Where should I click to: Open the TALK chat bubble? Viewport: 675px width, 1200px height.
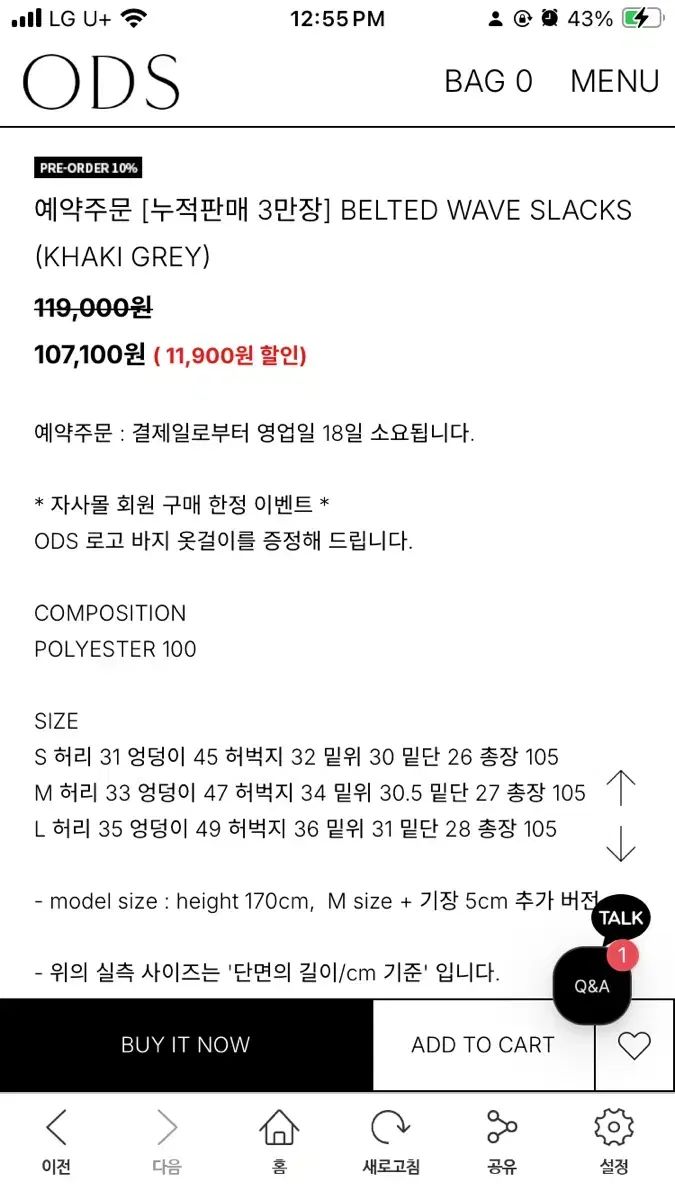pos(620,918)
